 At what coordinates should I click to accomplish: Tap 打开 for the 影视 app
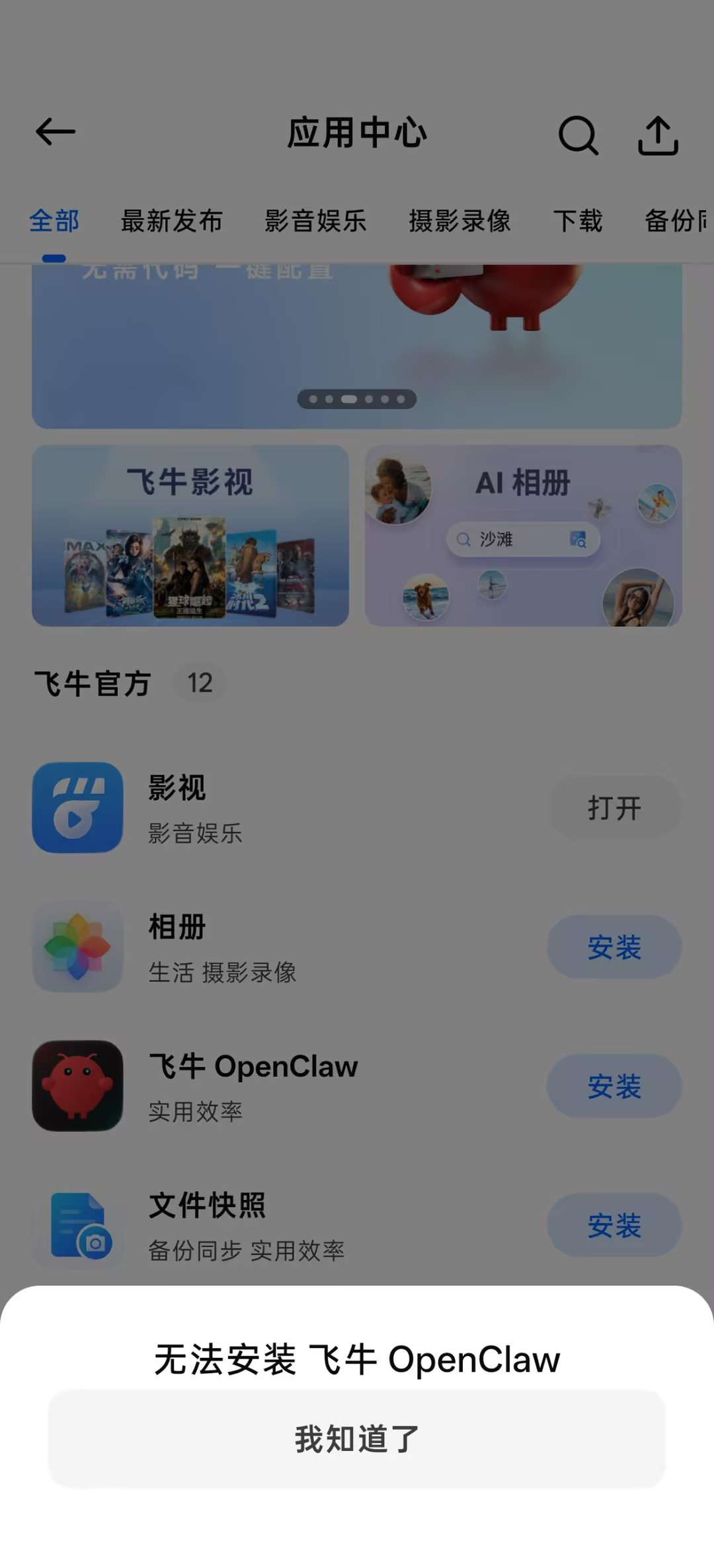(x=614, y=807)
